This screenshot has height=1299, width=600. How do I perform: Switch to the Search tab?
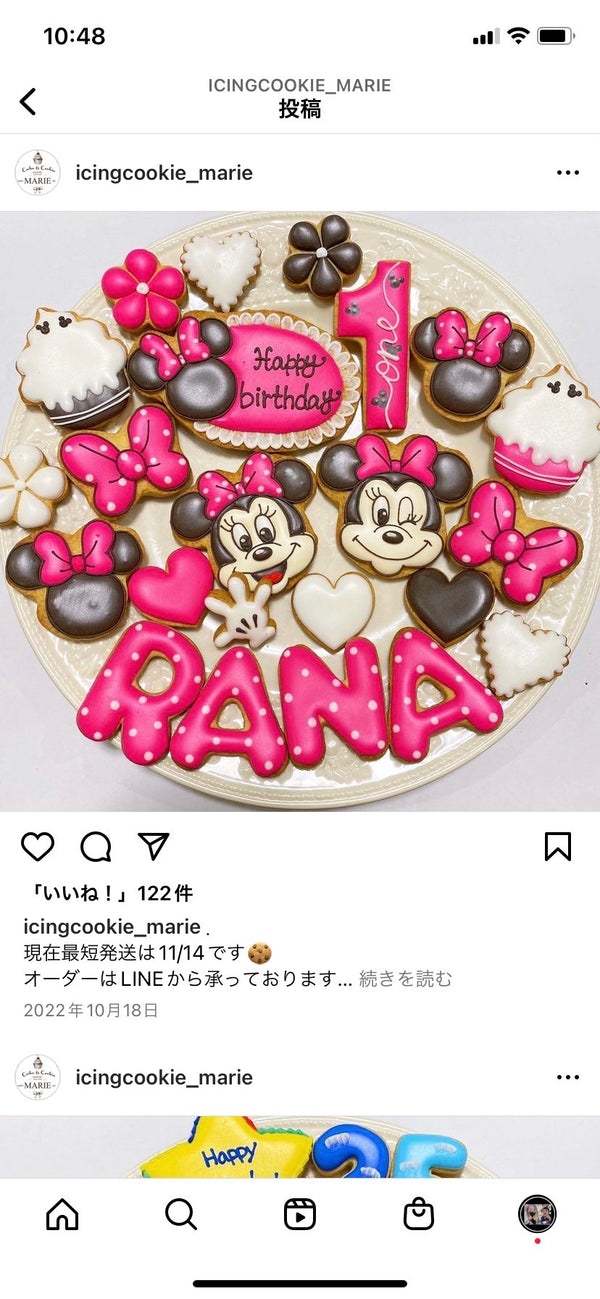click(x=181, y=1214)
